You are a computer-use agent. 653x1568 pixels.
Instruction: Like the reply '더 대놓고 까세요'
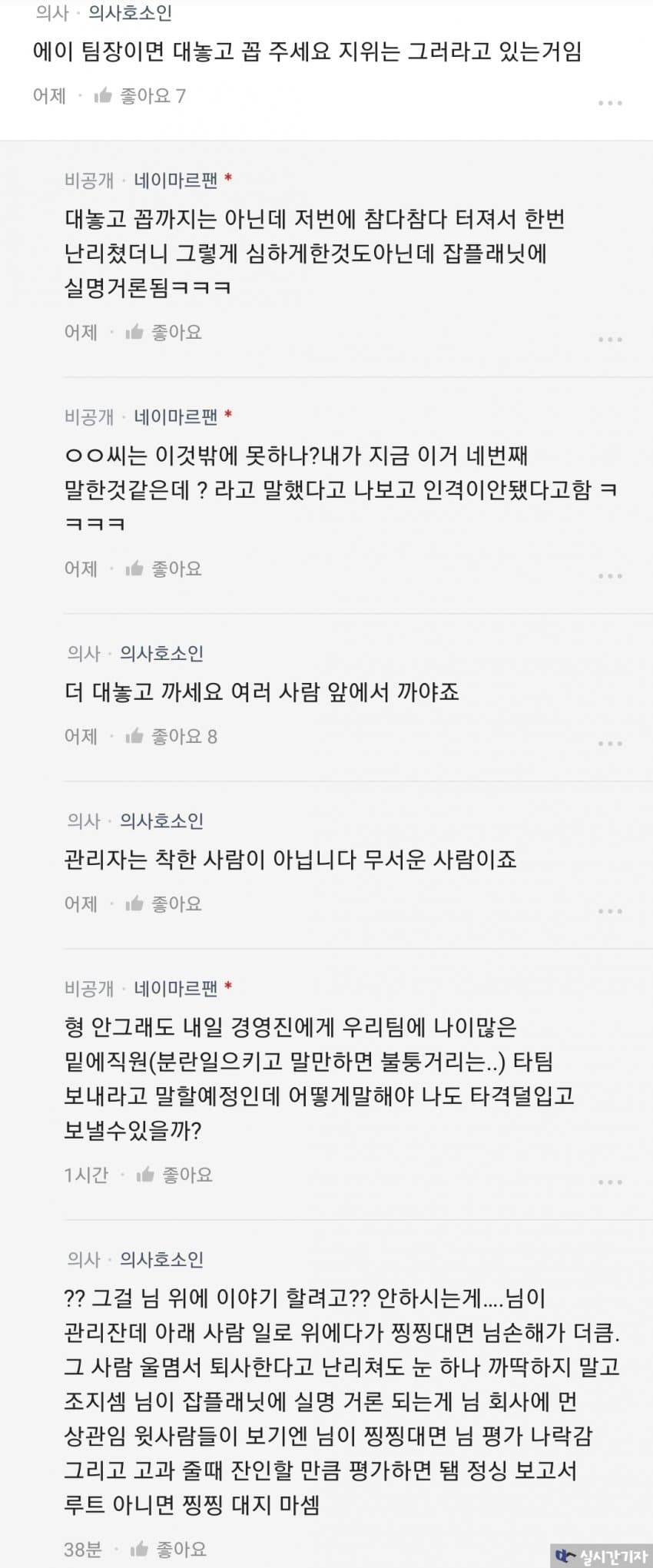169,737
